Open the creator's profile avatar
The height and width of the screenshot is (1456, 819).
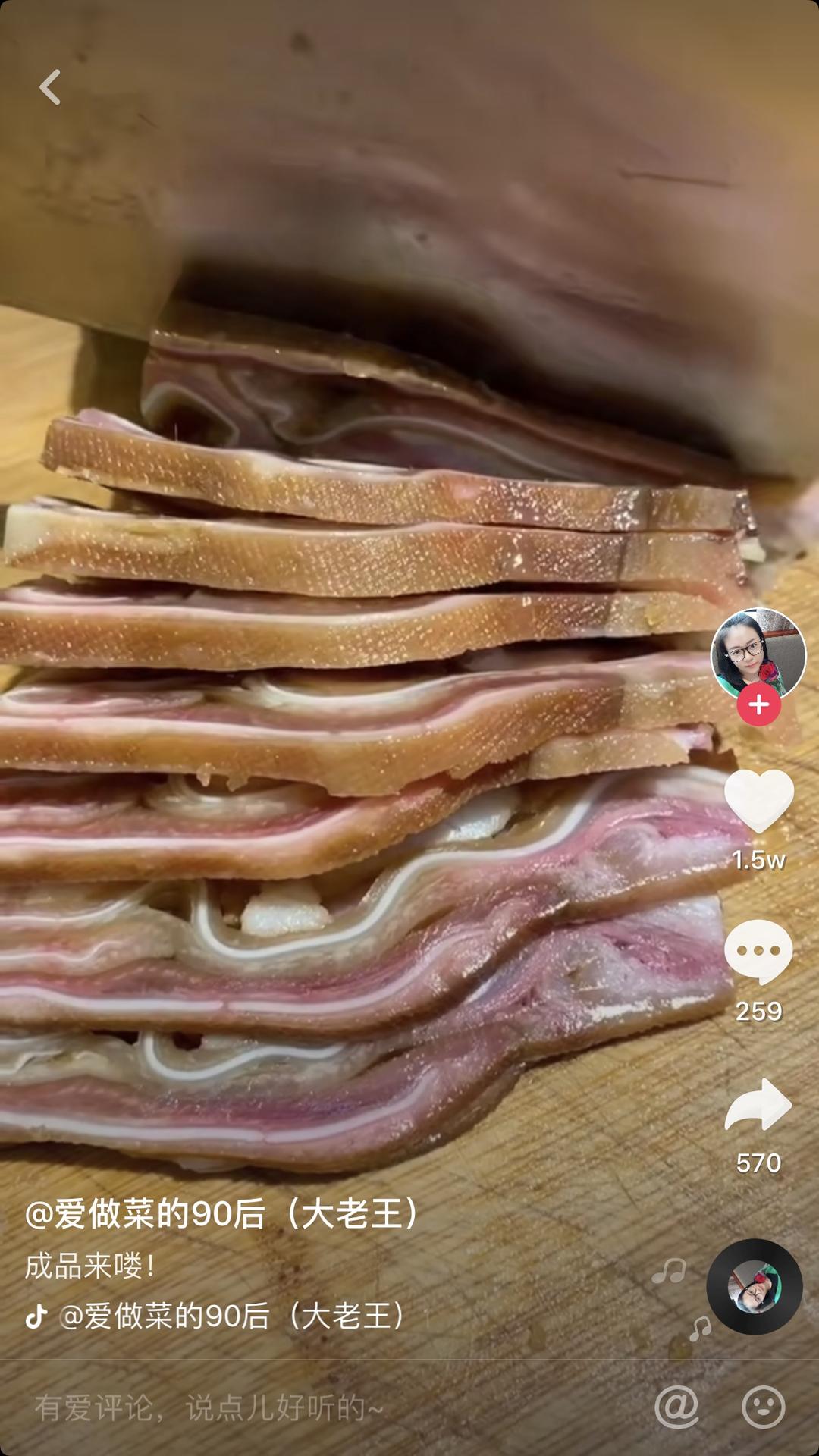[x=757, y=652]
